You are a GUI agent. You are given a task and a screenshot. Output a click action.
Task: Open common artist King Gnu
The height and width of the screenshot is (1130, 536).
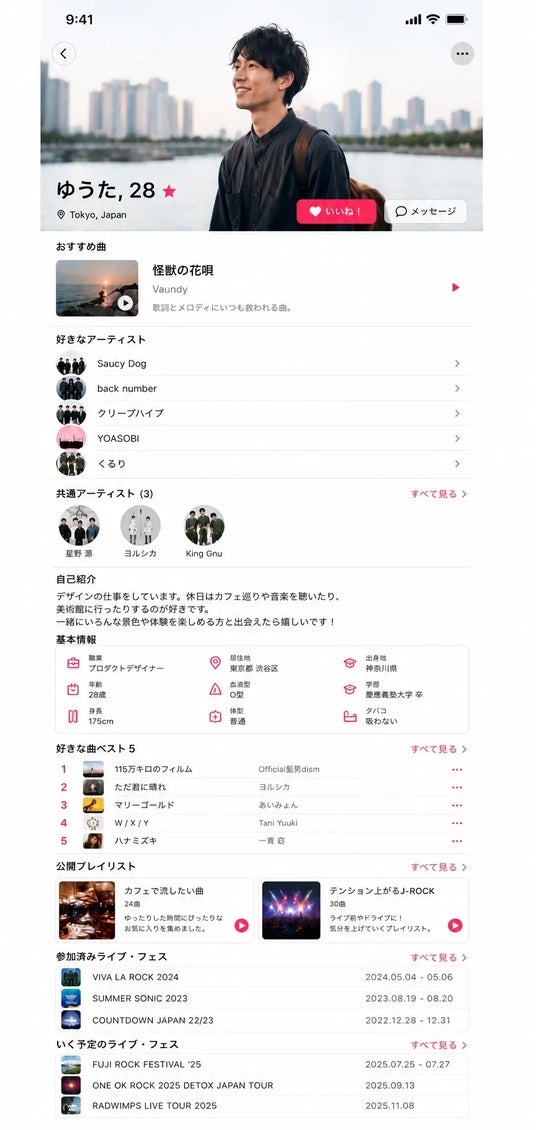click(204, 532)
